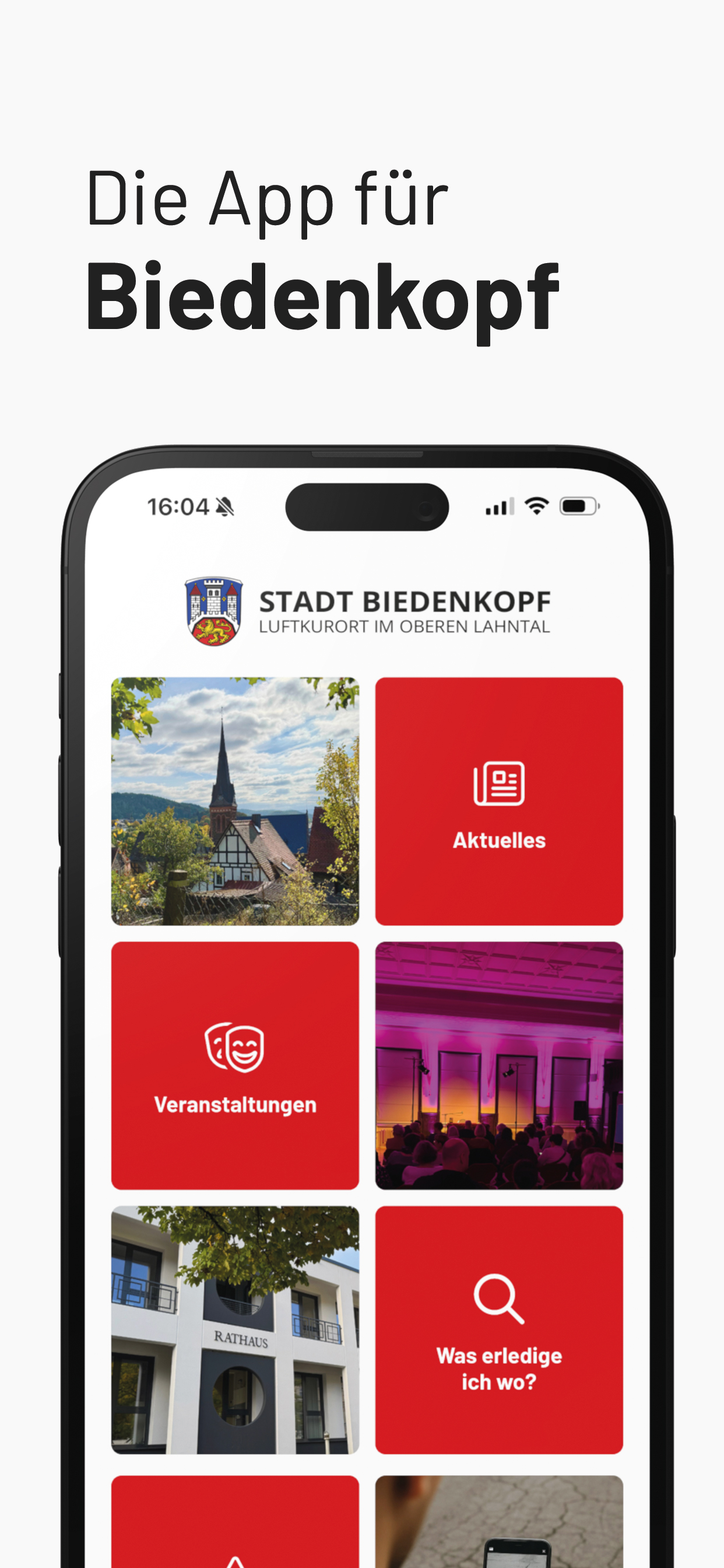The image size is (724, 1568).
Task: Click the Stadt Biedenkopf header text
Action: (x=403, y=603)
